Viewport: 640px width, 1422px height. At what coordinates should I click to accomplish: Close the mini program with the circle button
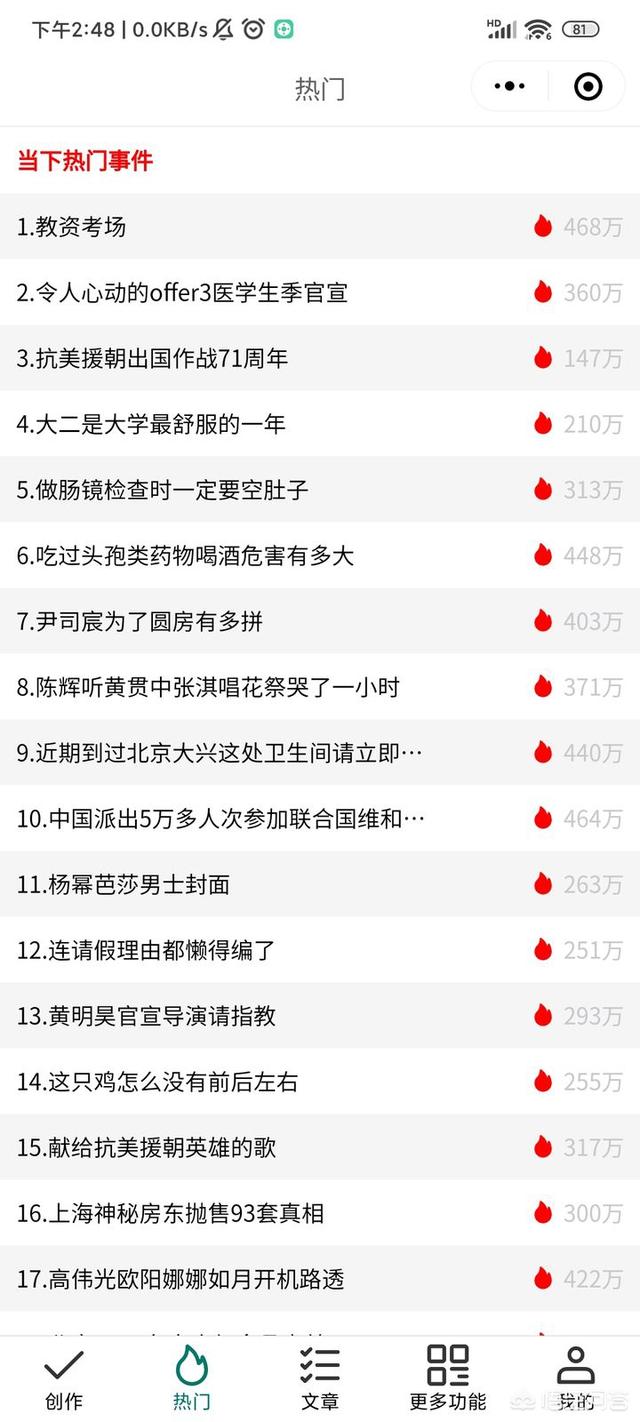click(x=588, y=87)
